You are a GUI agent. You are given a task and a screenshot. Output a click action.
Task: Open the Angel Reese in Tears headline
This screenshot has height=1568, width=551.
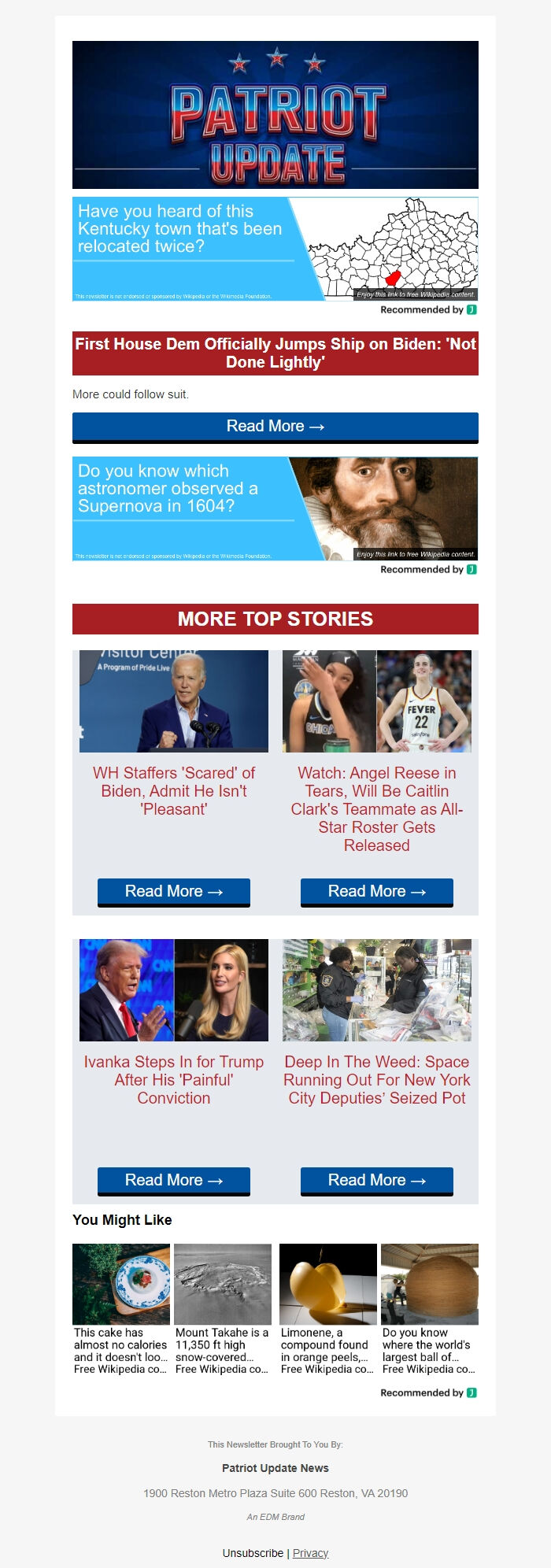pos(377,809)
